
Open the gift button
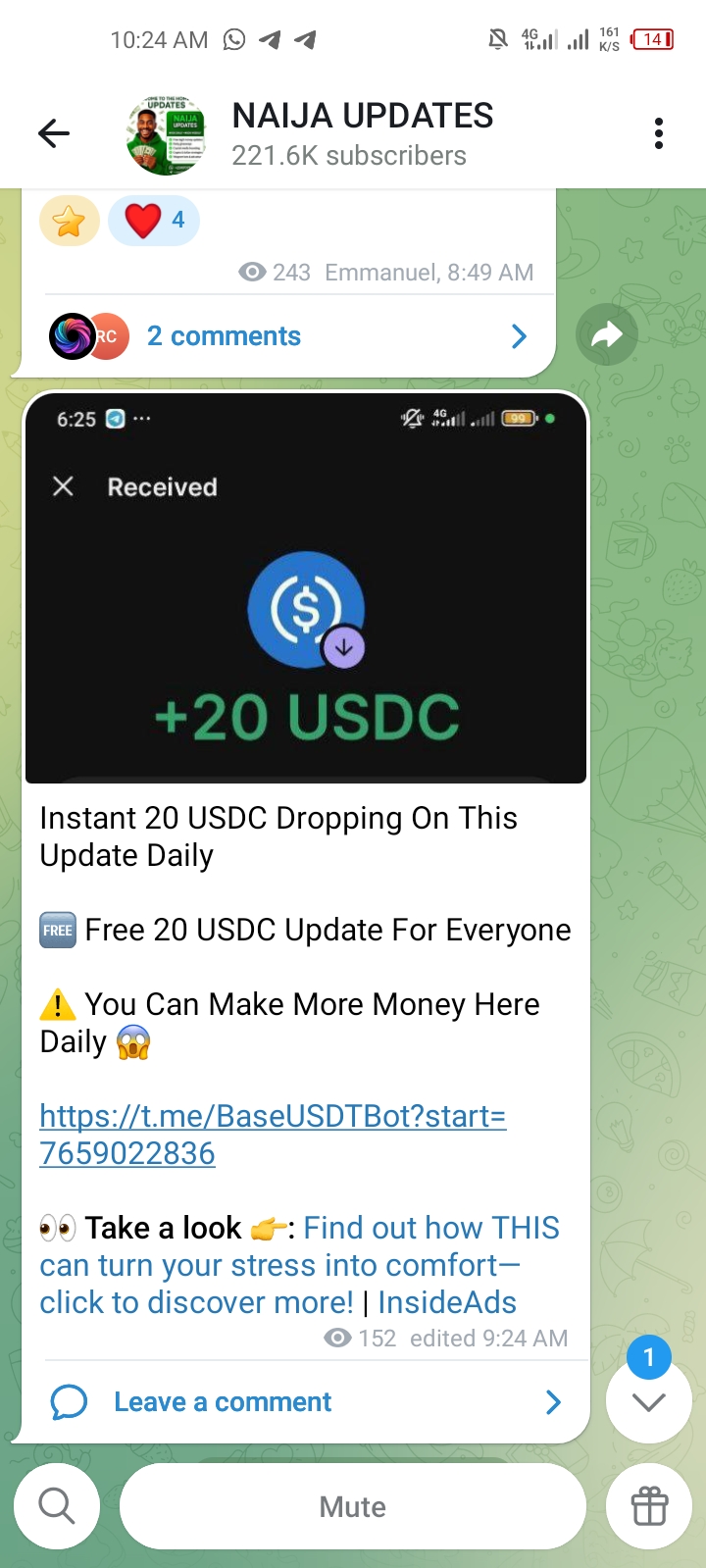649,1506
